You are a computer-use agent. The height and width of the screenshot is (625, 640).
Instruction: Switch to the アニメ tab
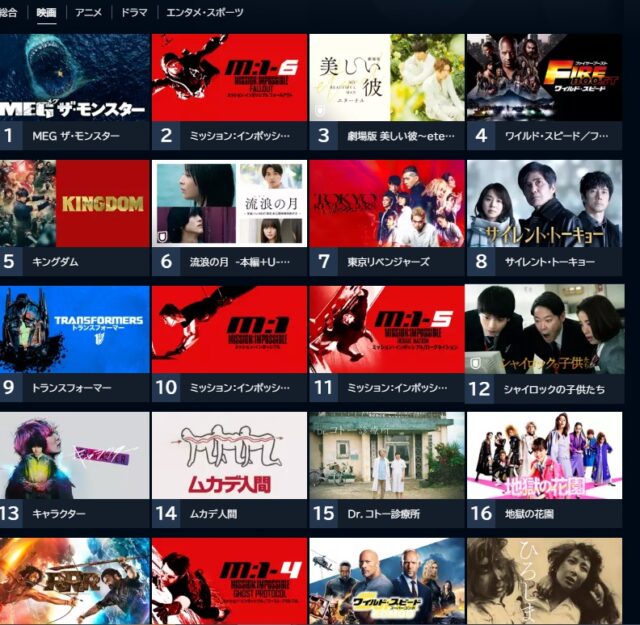88,12
